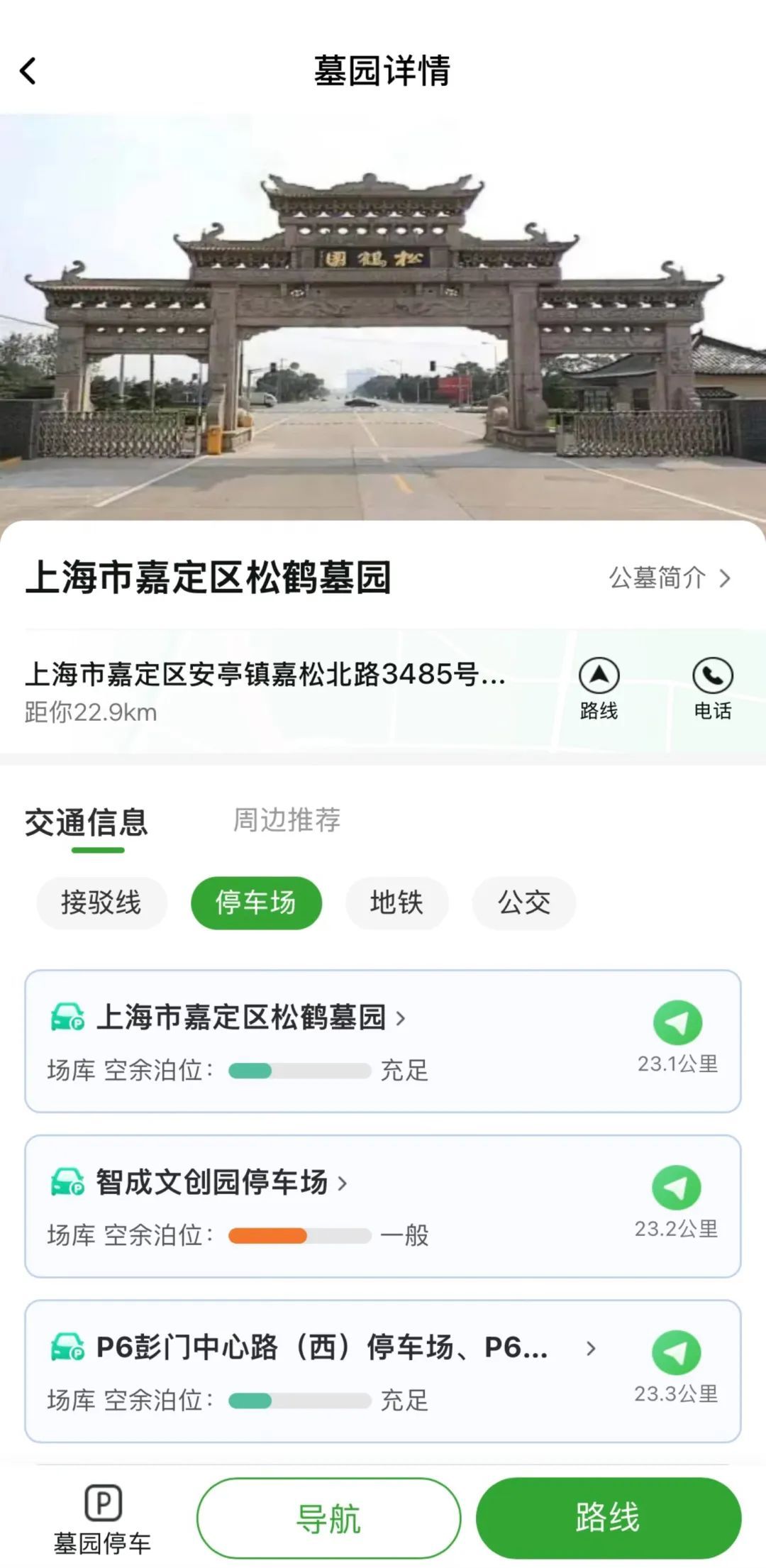Image resolution: width=766 pixels, height=1568 pixels.
Task: Go back from the 墓园详情 page
Action: click(x=28, y=71)
